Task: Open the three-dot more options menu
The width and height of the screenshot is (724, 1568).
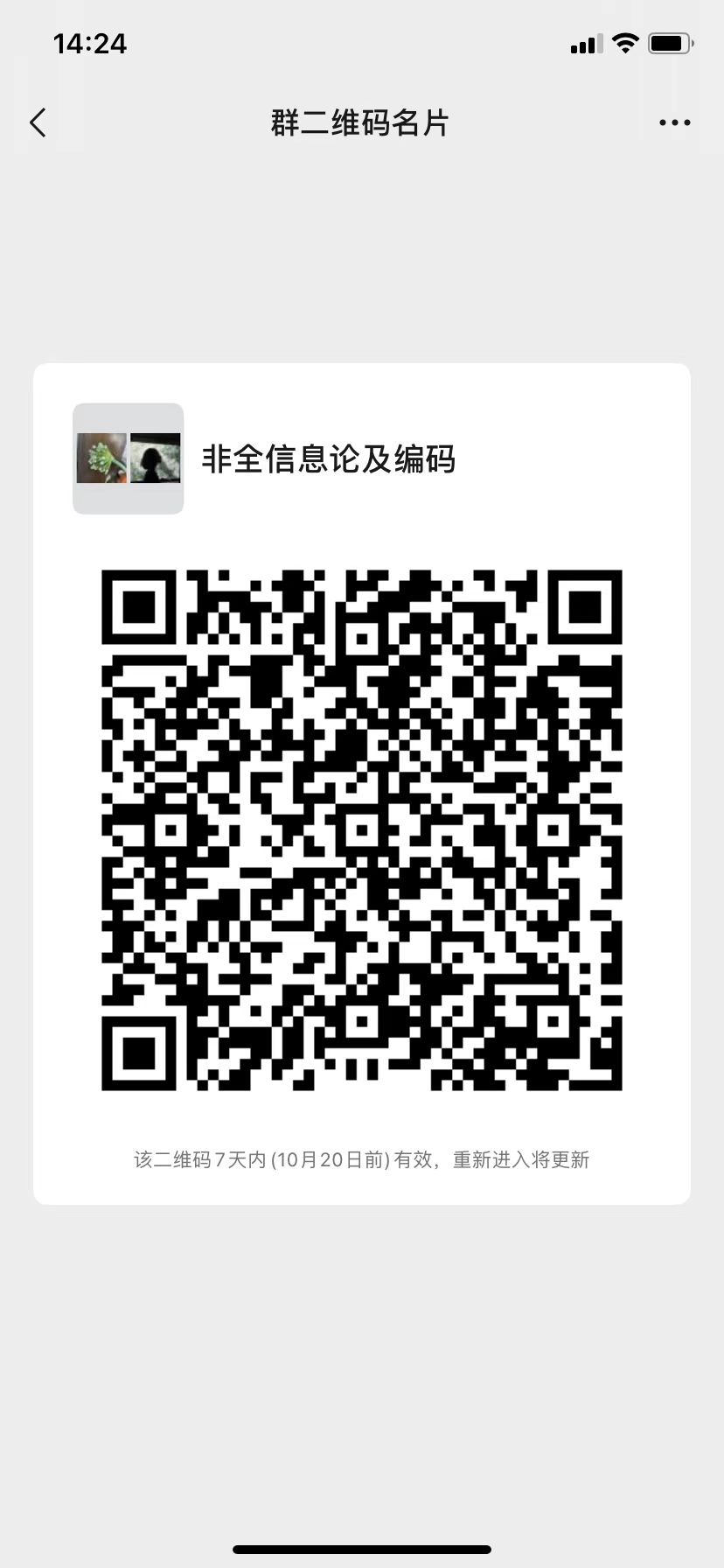Action: 674,123
